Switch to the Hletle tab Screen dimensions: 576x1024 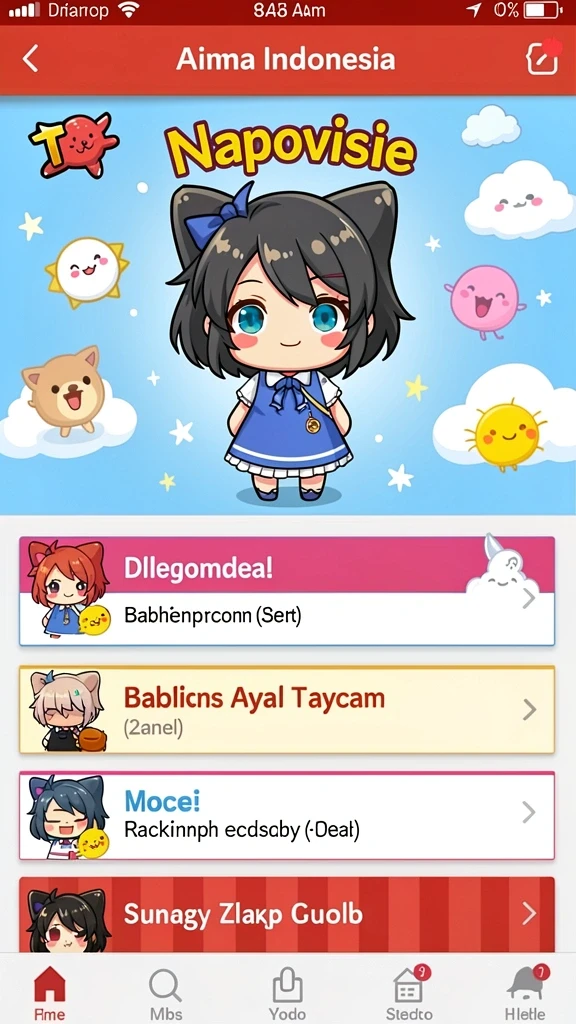[x=526, y=993]
